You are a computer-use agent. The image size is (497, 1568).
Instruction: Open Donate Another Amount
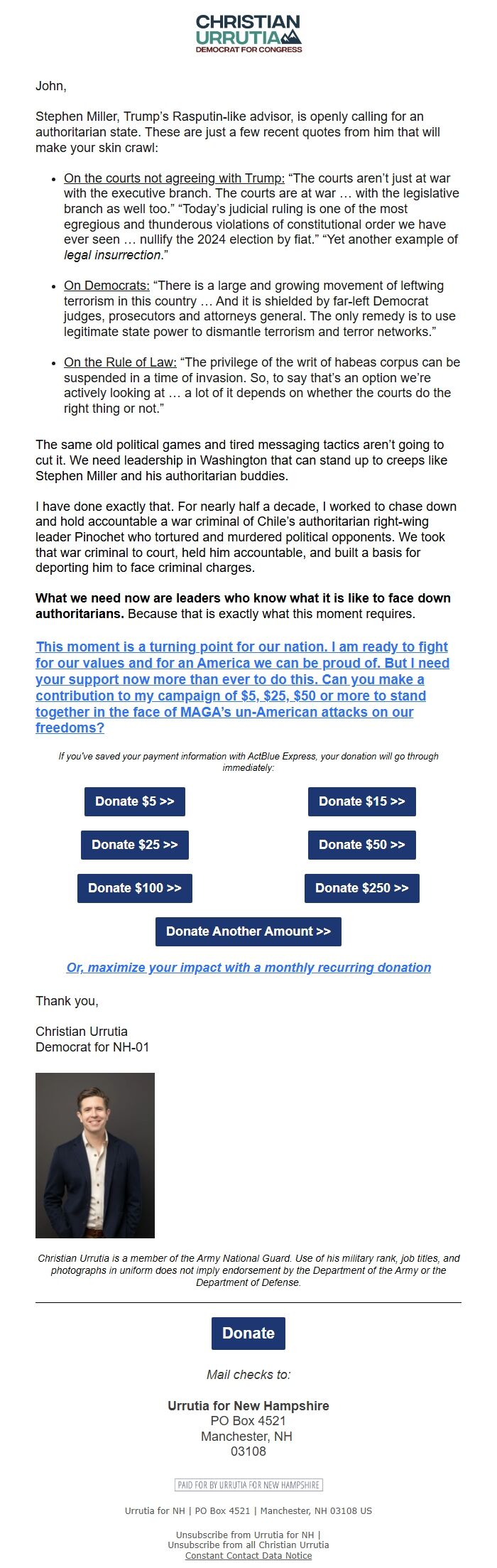(x=248, y=931)
